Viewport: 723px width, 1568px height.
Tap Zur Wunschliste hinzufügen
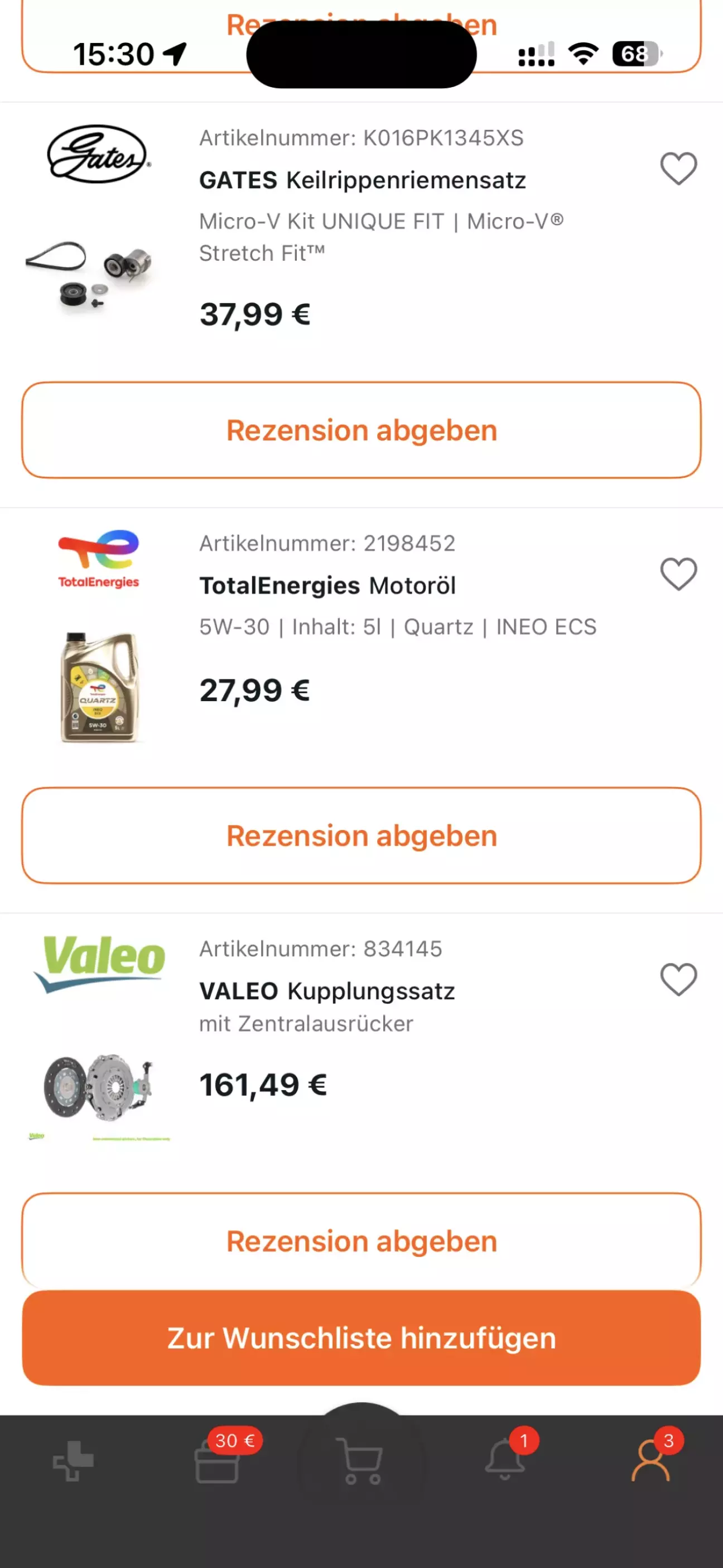pyautogui.click(x=361, y=1338)
